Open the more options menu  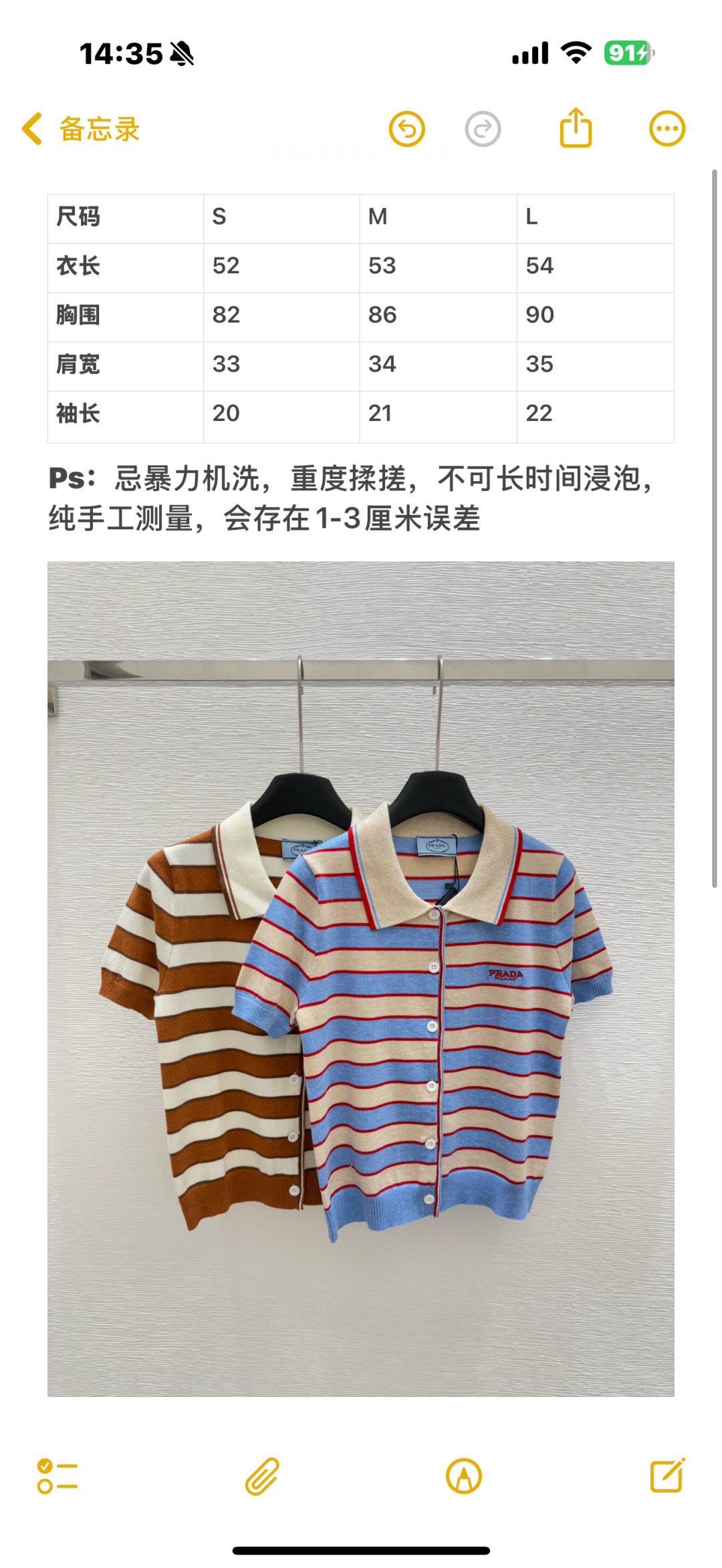click(667, 128)
